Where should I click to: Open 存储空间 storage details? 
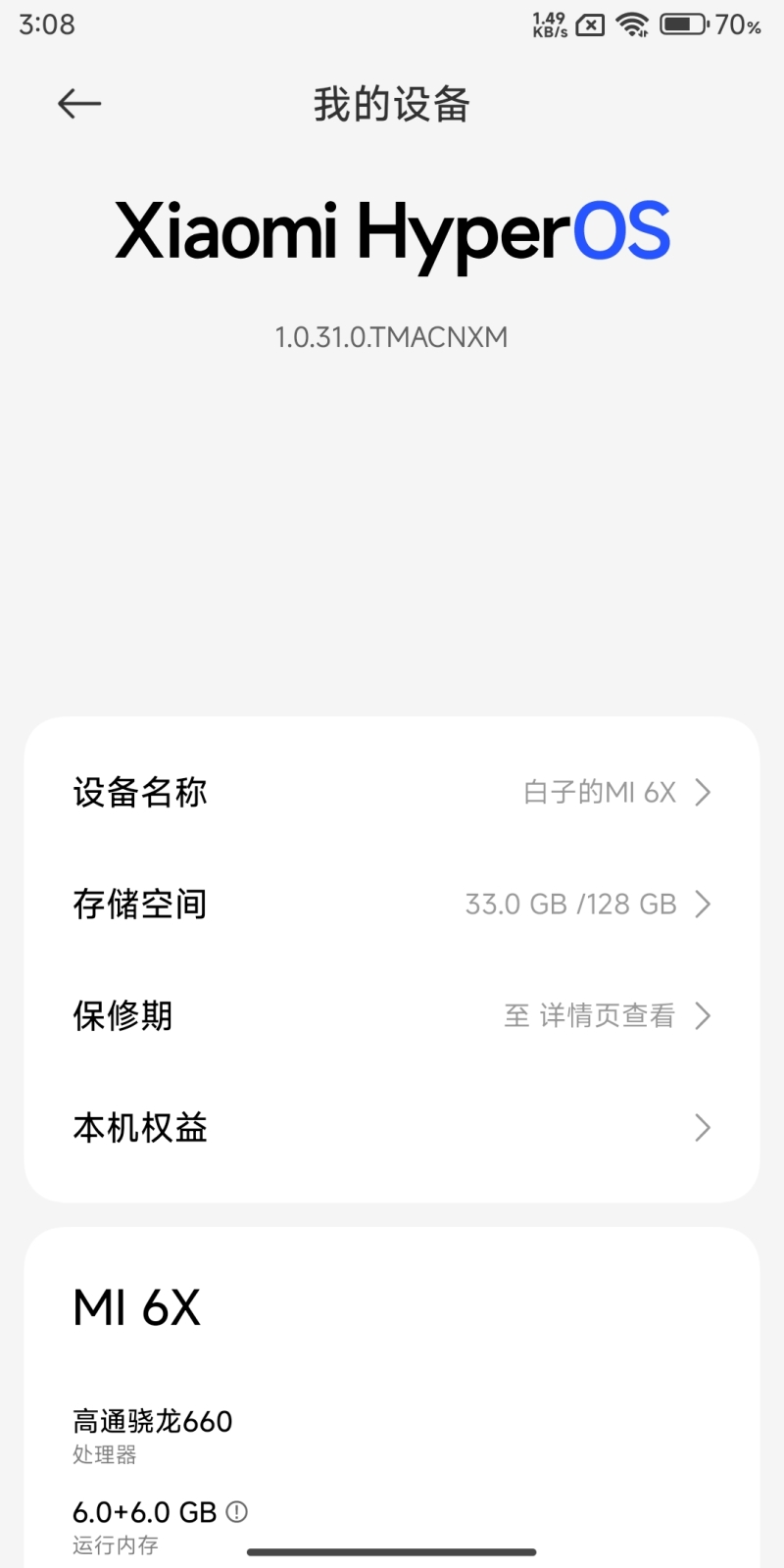point(392,904)
